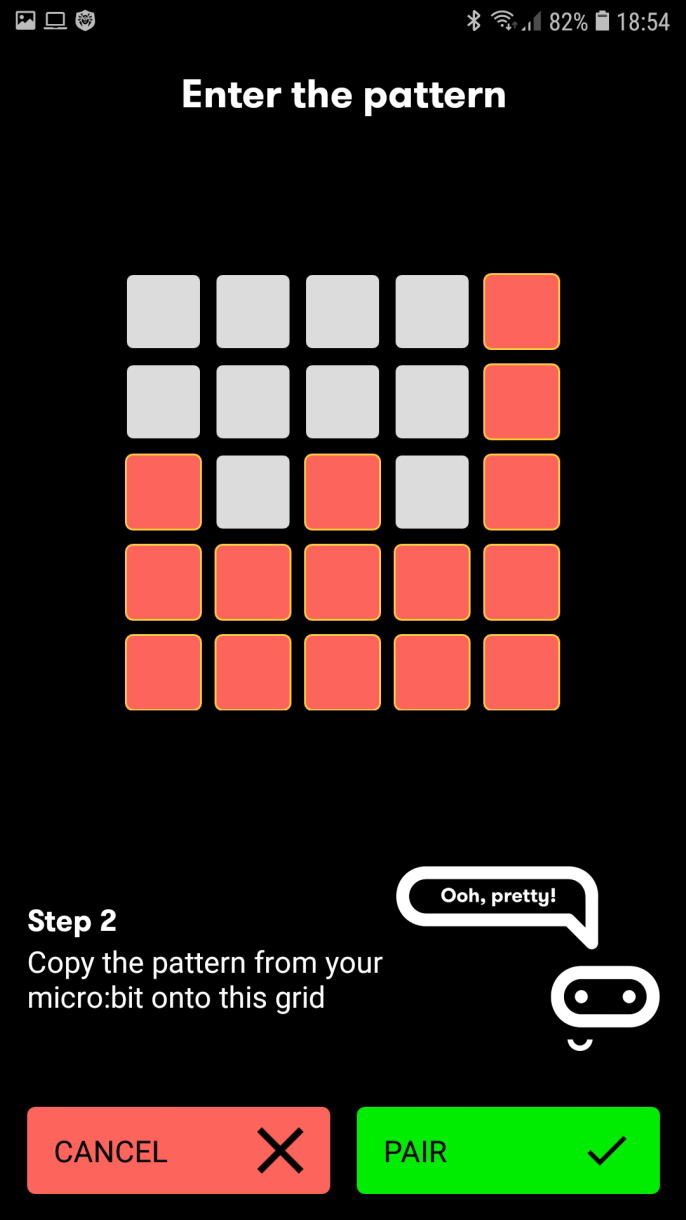
Task: Toggle the red cell in row 2, column 5
Action: (x=521, y=402)
